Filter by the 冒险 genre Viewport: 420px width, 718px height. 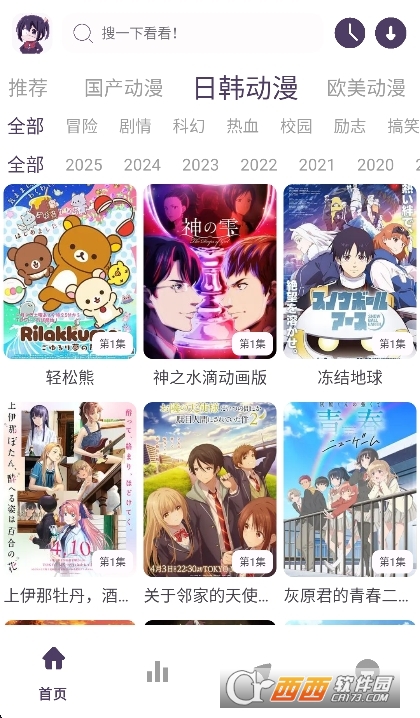(x=82, y=126)
